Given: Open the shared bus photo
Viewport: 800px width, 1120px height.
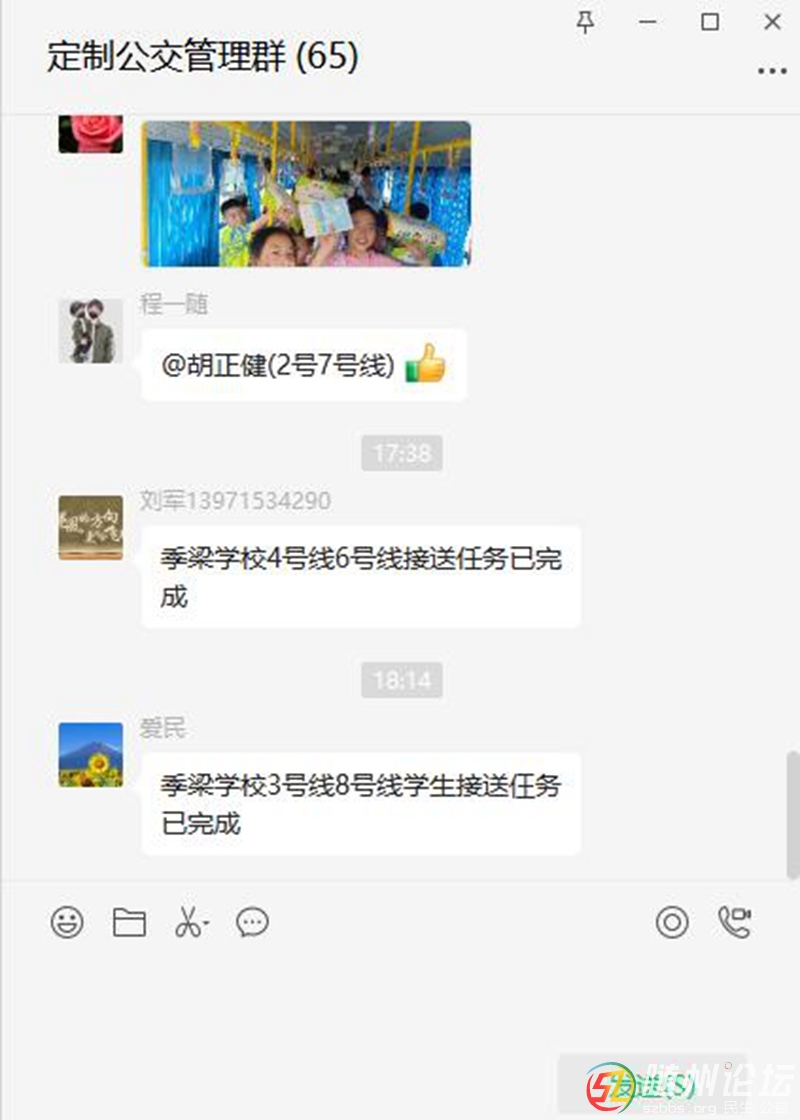Looking at the screenshot, I should coord(306,194).
